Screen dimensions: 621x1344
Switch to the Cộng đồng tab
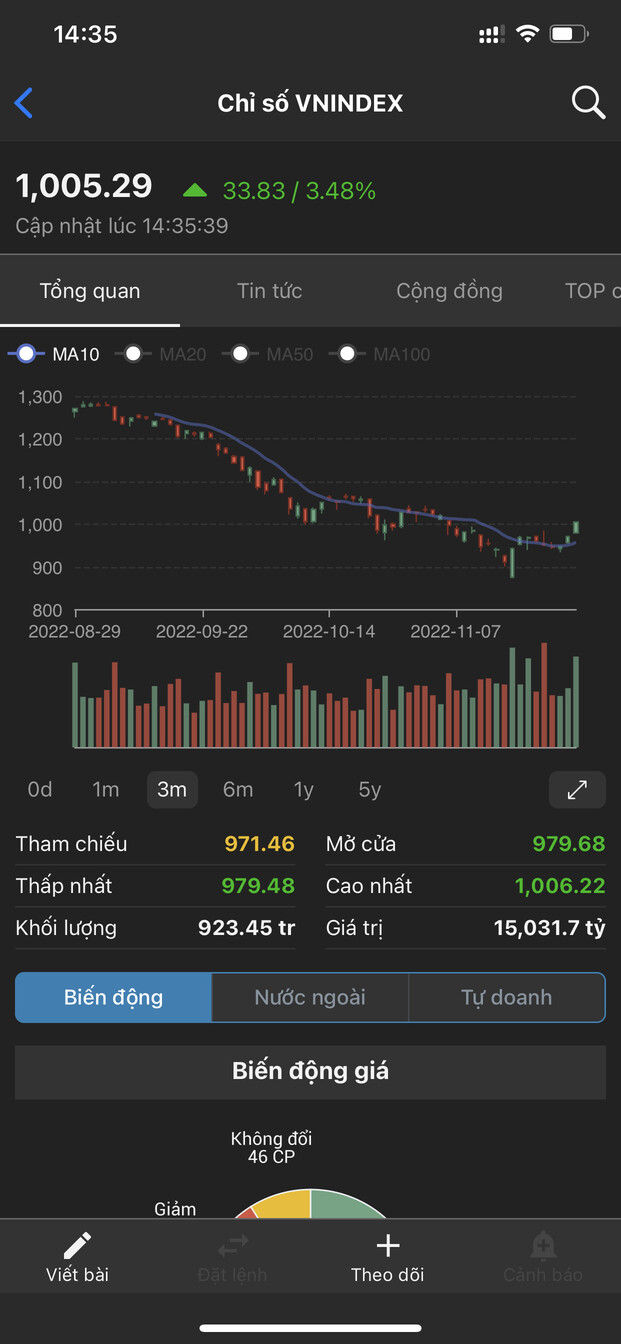coord(449,291)
